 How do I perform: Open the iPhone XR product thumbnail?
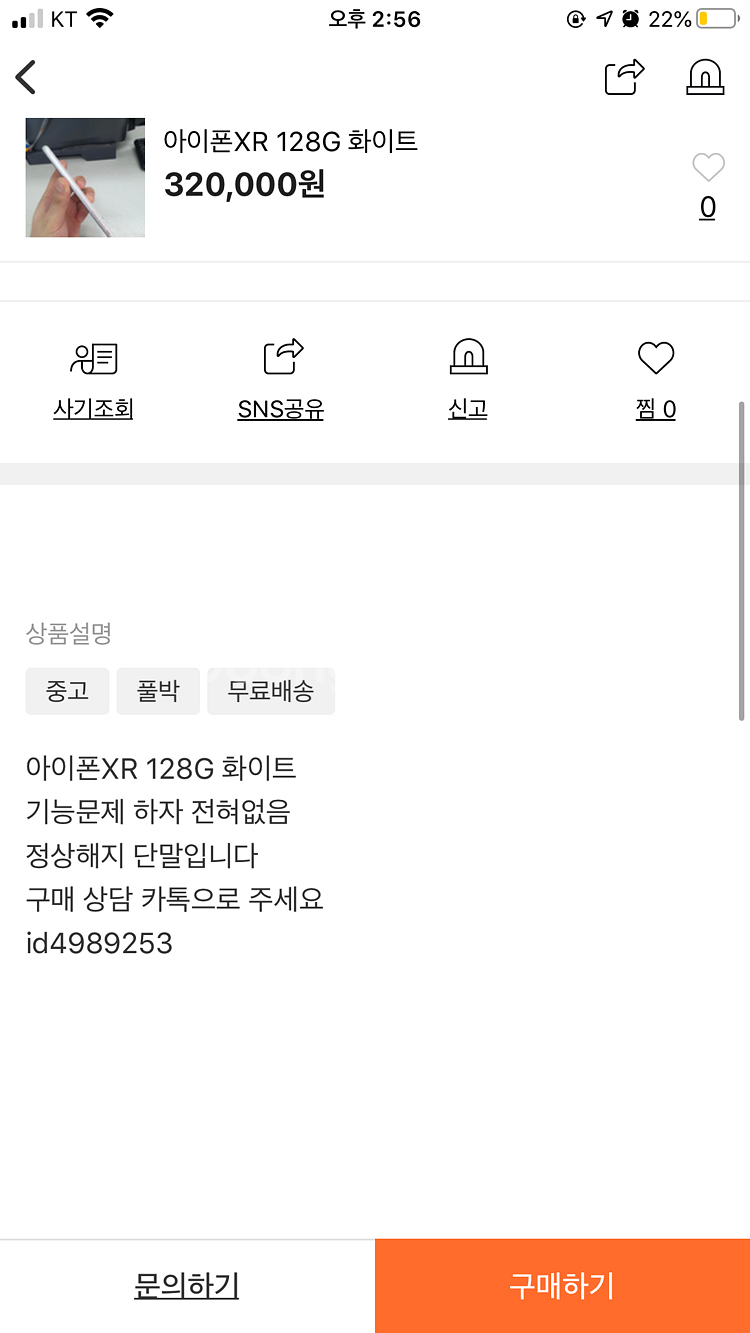click(85, 177)
